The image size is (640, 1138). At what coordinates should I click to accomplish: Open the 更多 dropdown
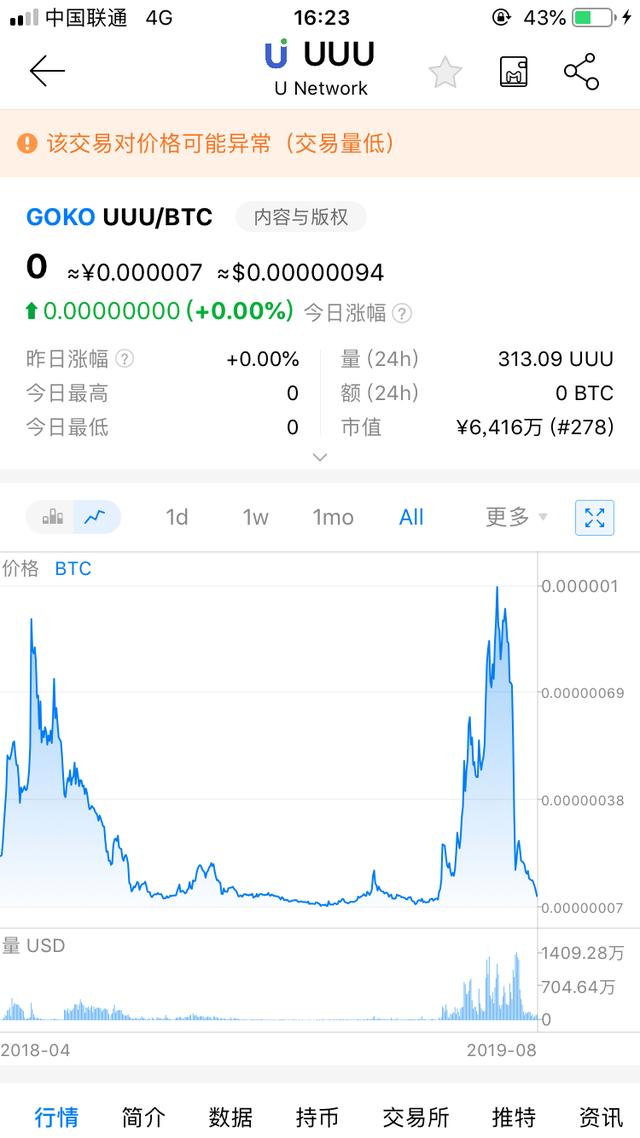516,517
